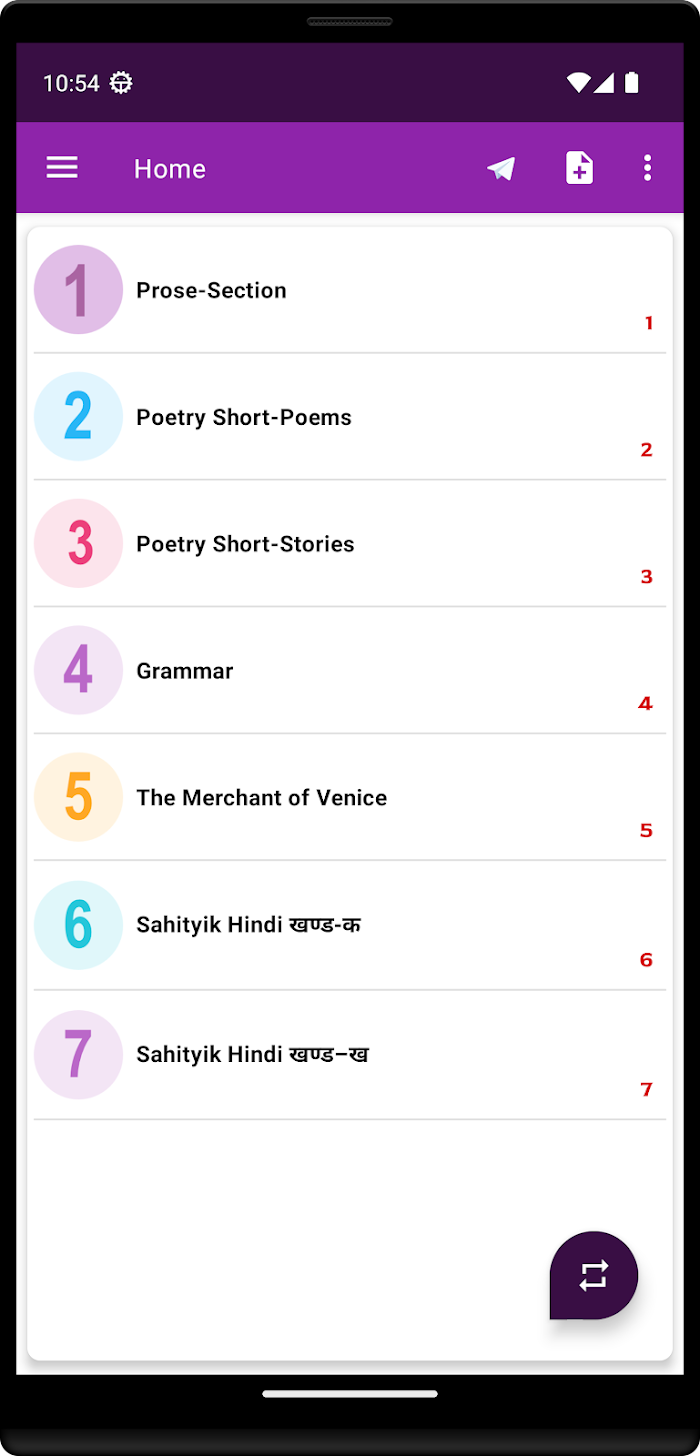700x1456 pixels.
Task: Open The Merchant of Venice
Action: point(350,798)
